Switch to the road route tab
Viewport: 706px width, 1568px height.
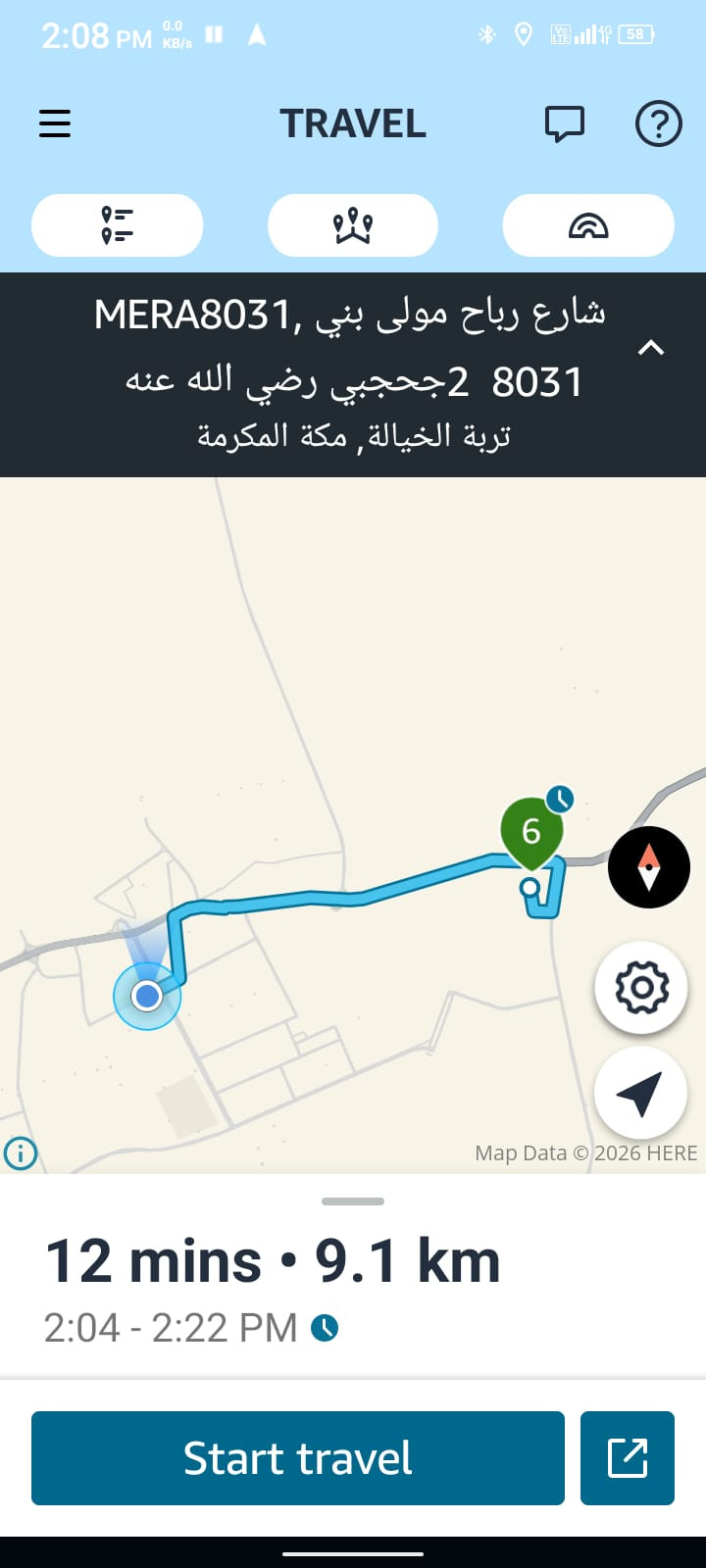coord(588,225)
